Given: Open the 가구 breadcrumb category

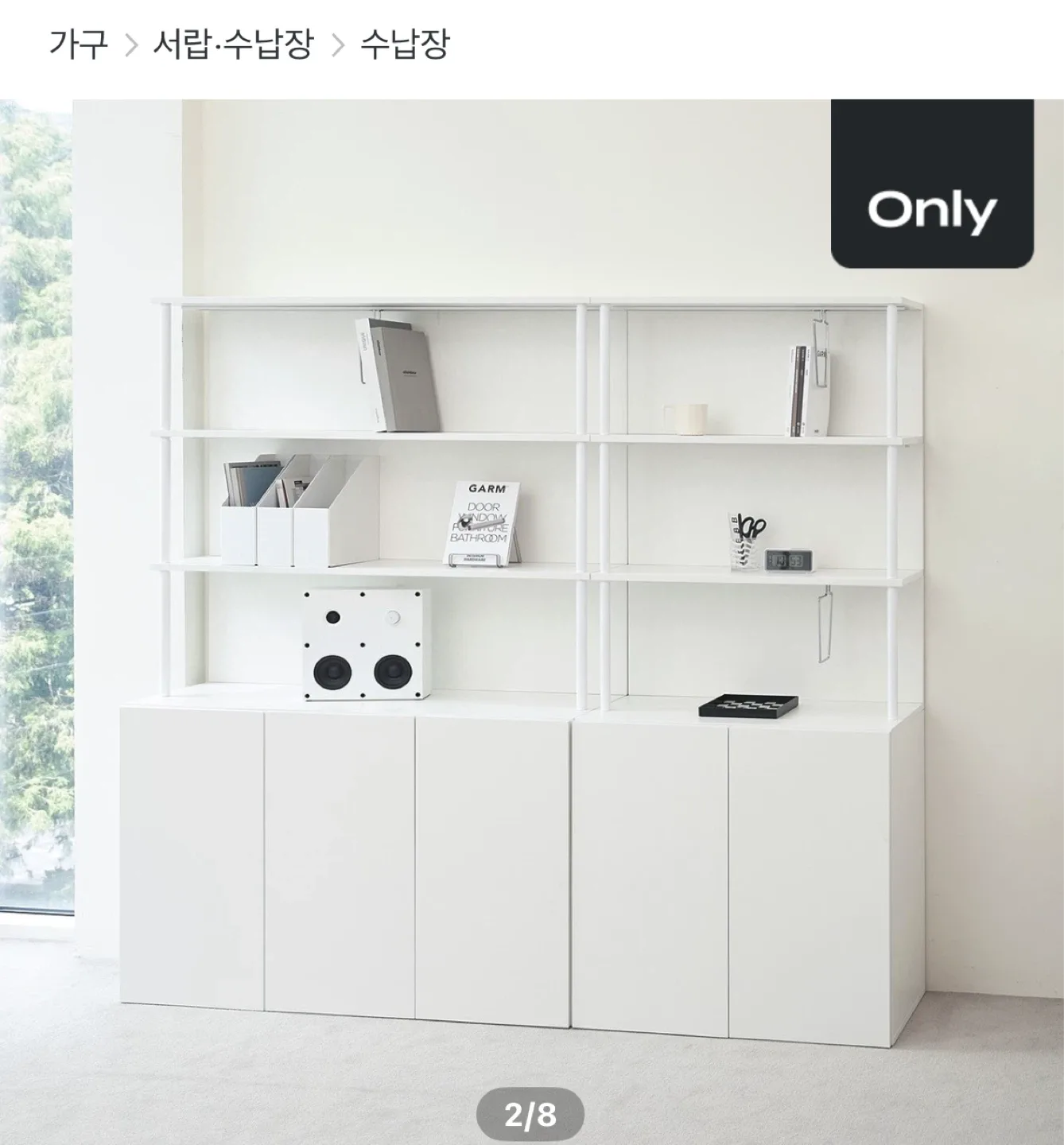Looking at the screenshot, I should [x=78, y=44].
